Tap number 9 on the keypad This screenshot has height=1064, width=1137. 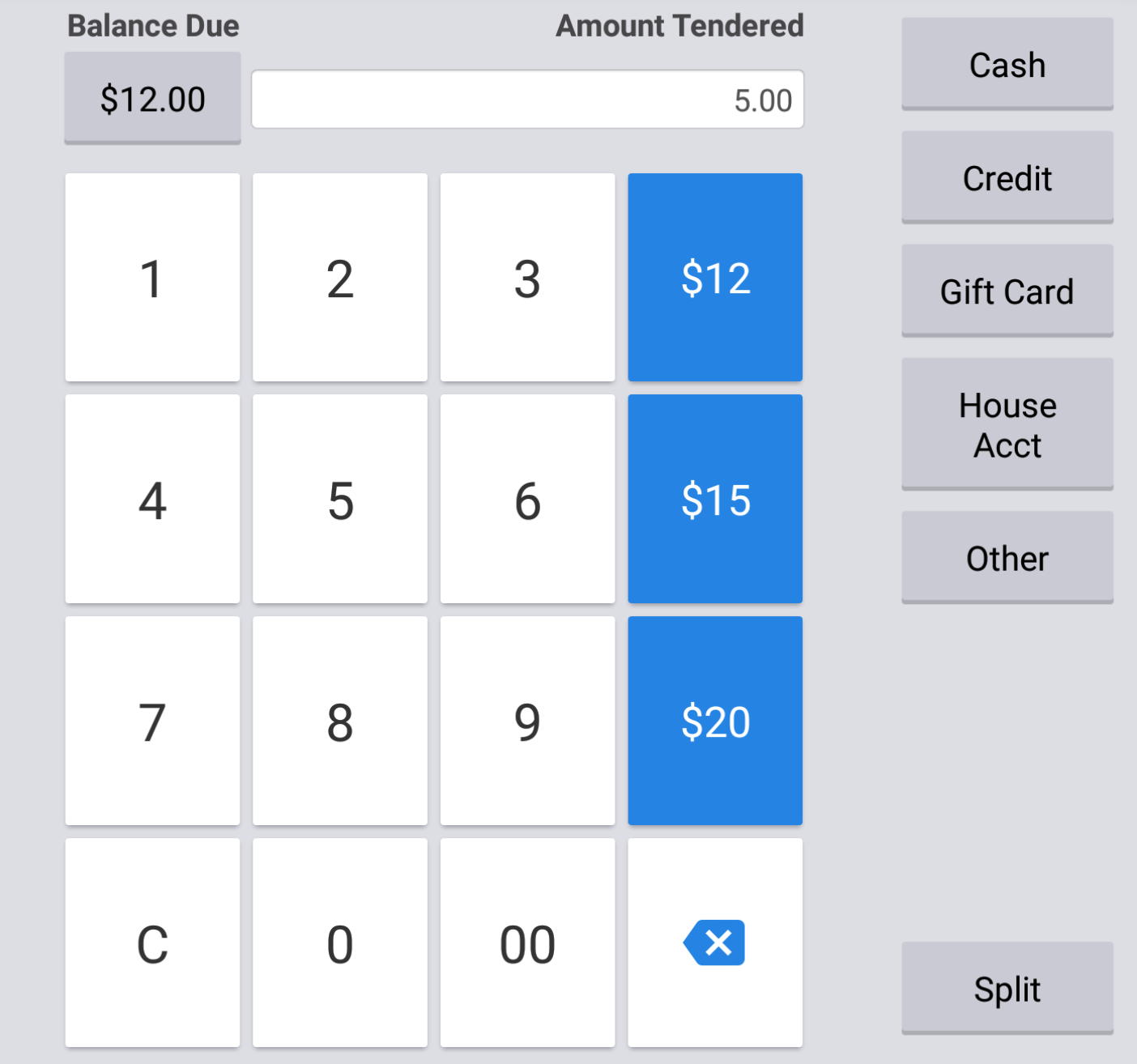527,721
